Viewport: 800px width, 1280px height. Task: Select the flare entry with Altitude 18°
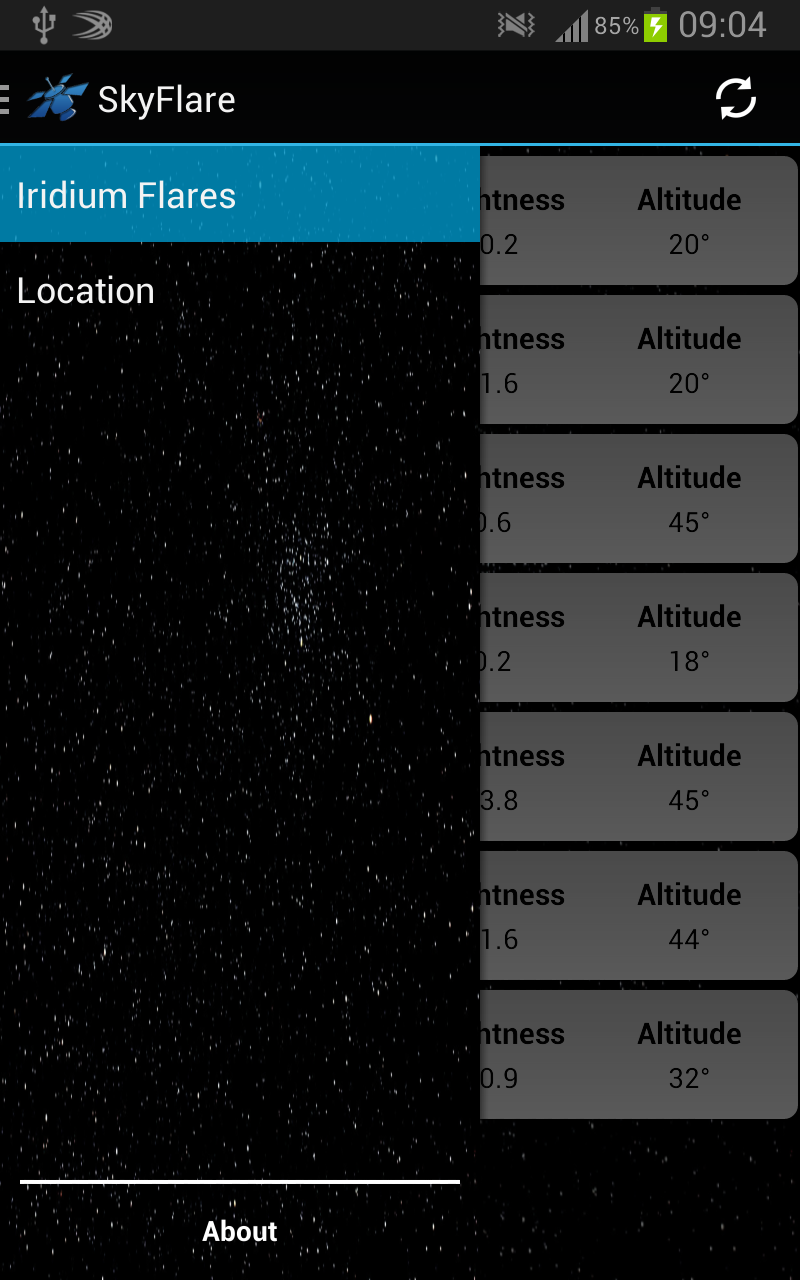coord(640,637)
